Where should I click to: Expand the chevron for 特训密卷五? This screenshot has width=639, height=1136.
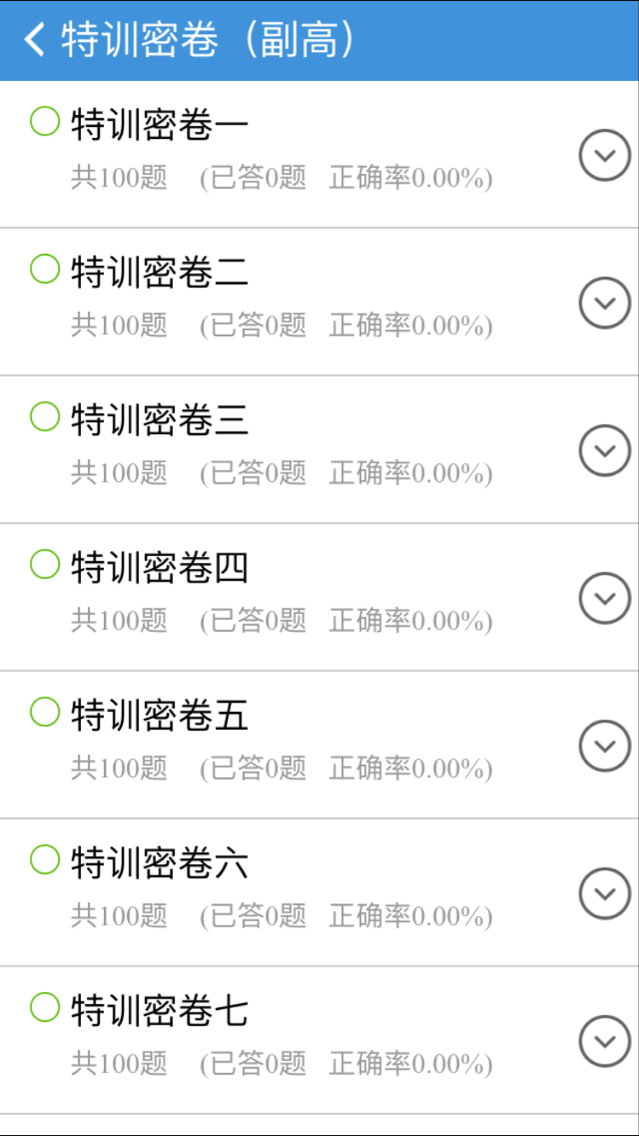point(605,745)
